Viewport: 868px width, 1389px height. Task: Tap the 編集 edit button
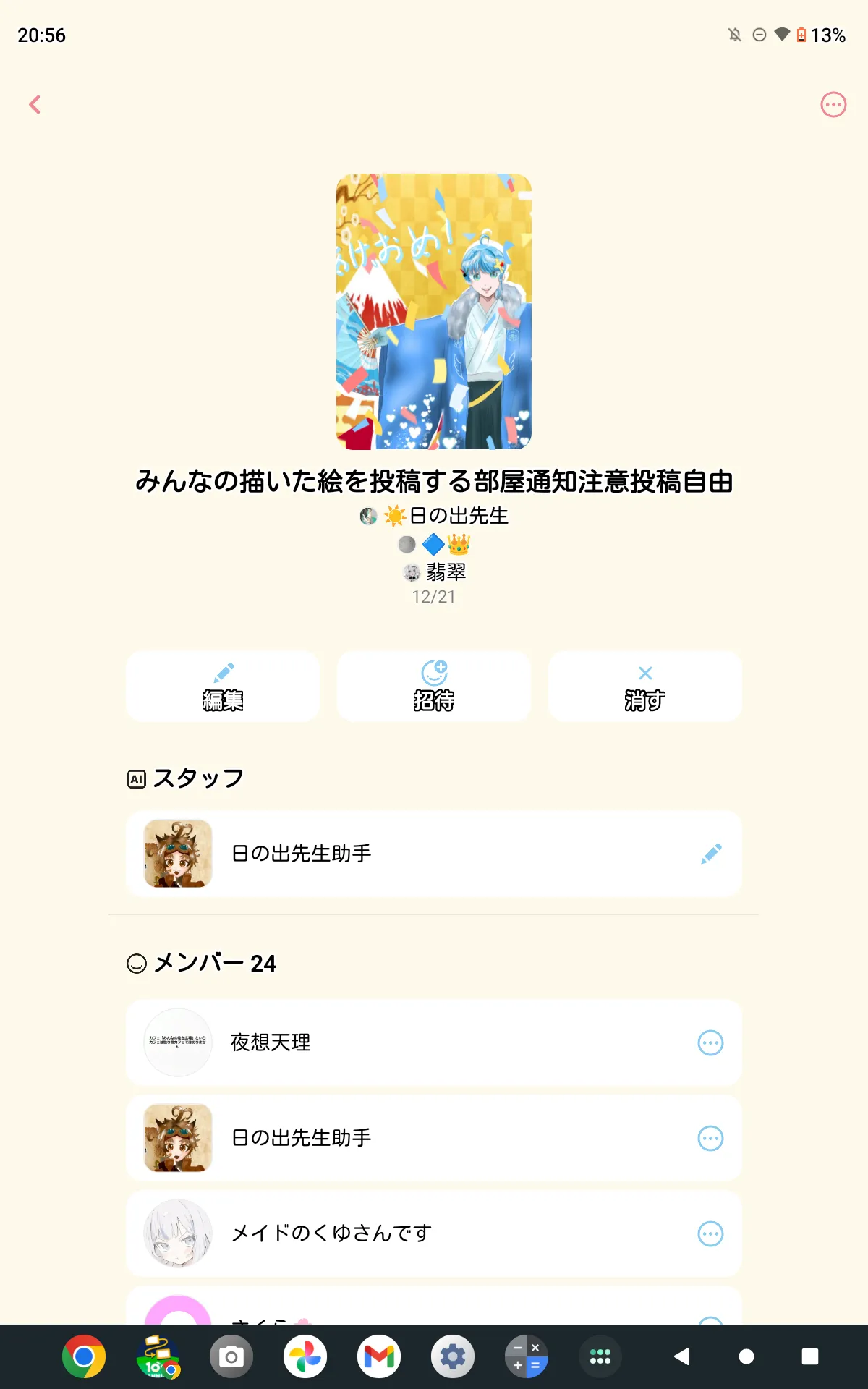pos(223,686)
